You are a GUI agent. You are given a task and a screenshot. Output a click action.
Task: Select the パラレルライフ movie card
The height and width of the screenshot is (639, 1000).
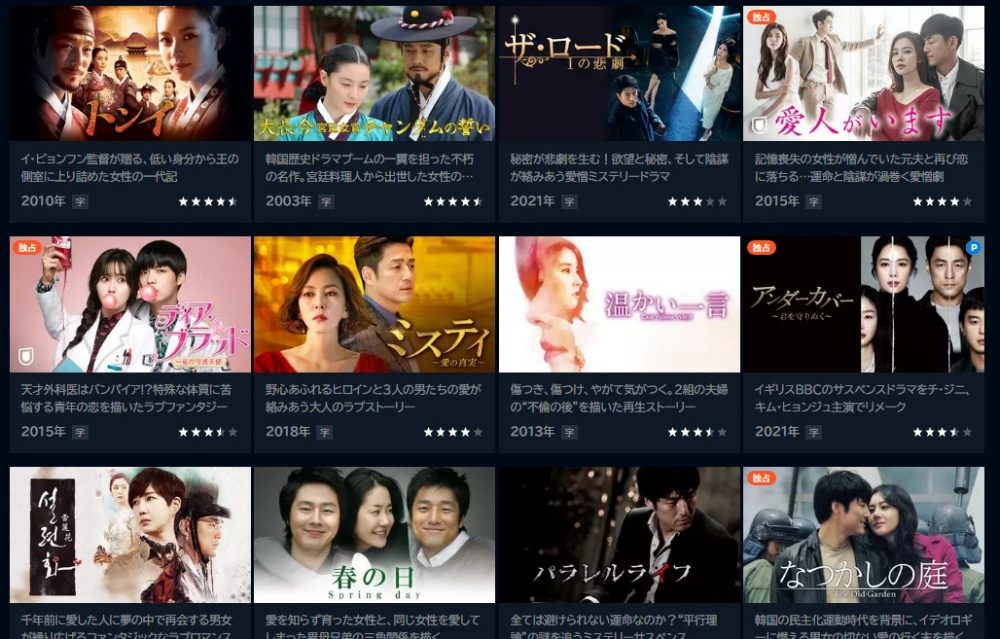pyautogui.click(x=619, y=535)
